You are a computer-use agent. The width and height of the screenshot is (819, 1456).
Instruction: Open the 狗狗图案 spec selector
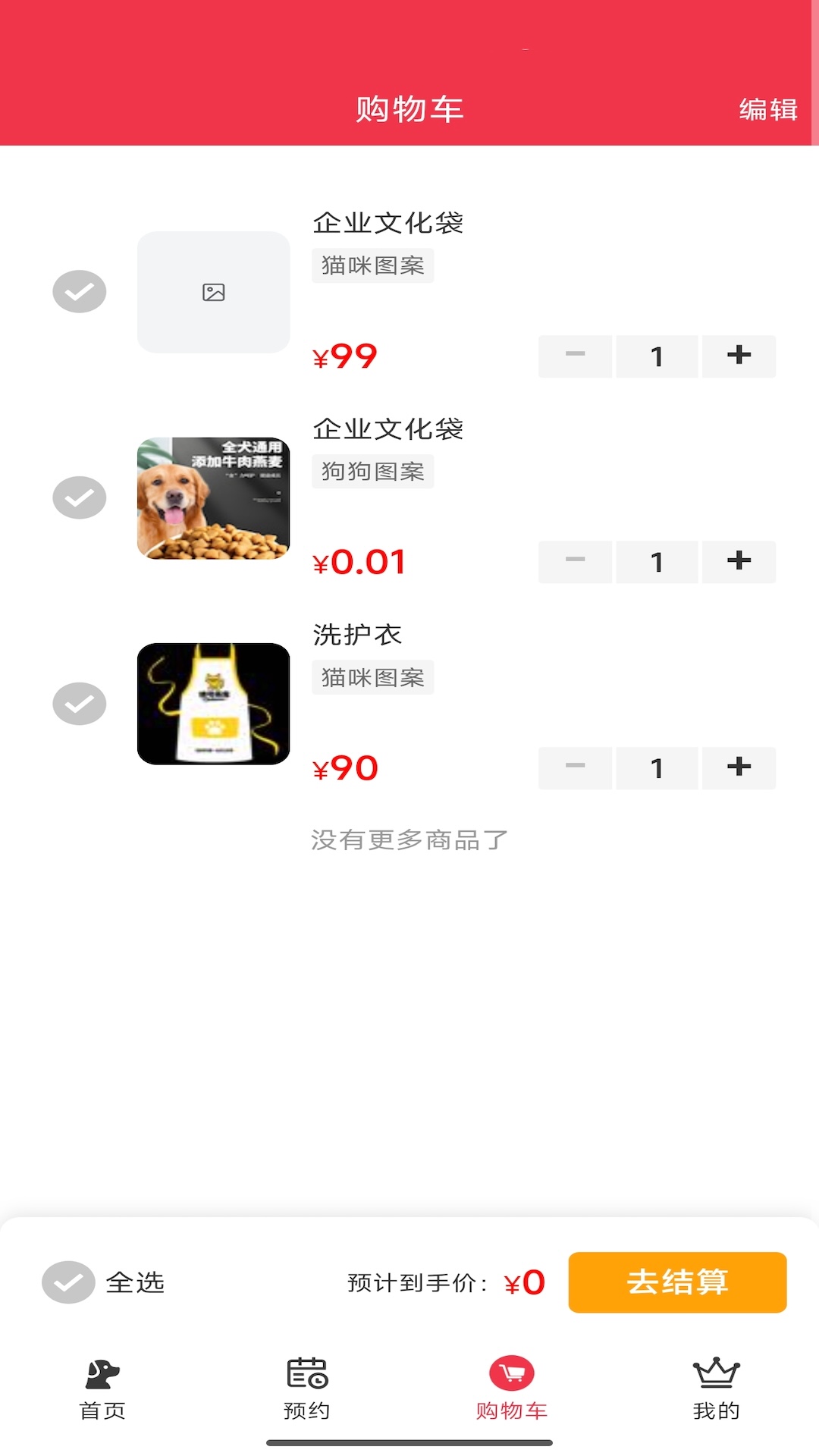pos(372,471)
